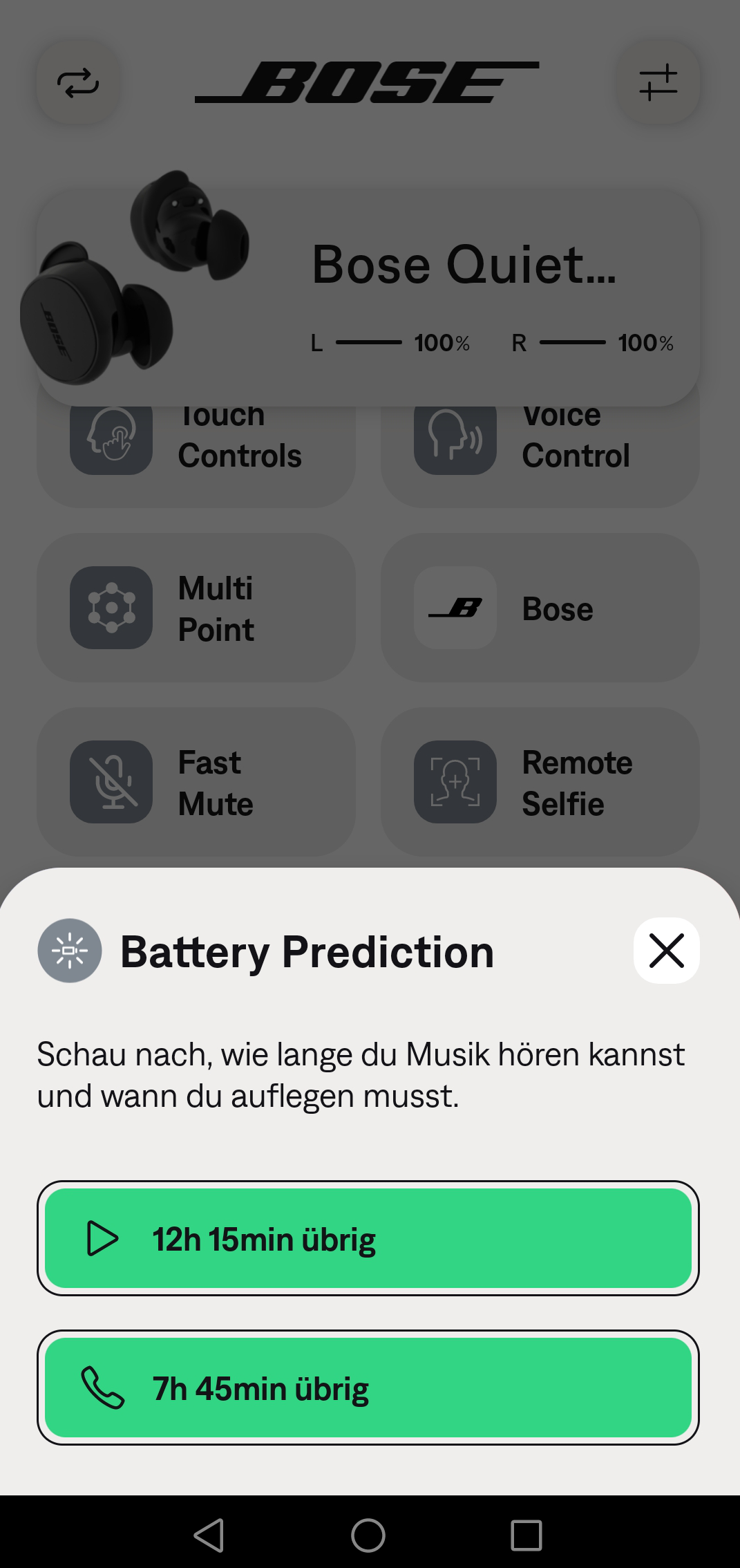Tap the 12h 15min übrig music button
The height and width of the screenshot is (1568, 740).
pos(368,1238)
